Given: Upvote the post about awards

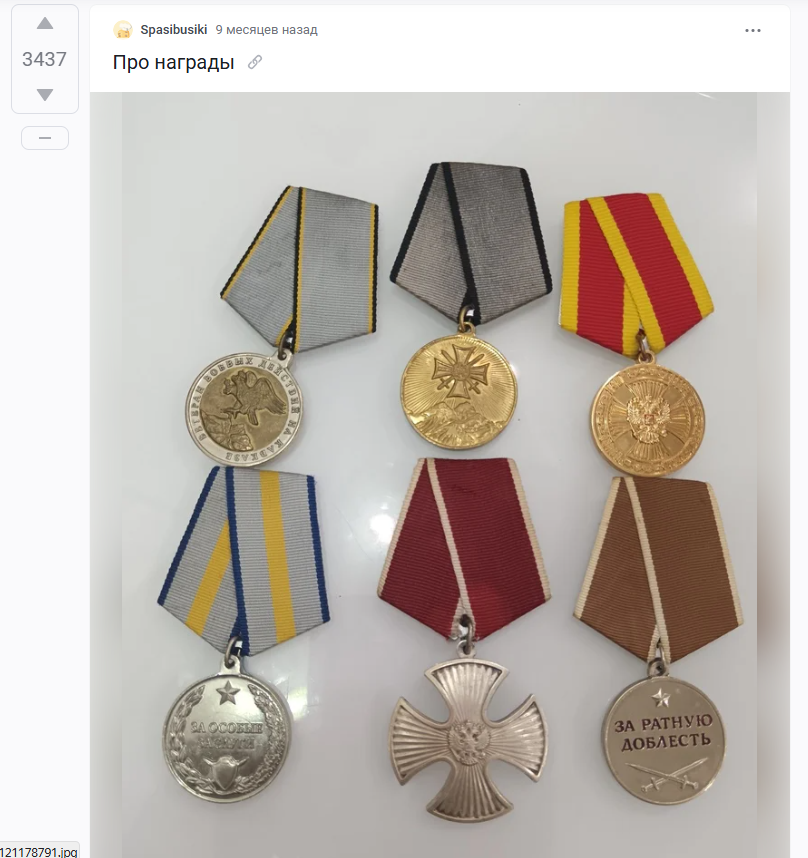Looking at the screenshot, I should click(45, 23).
